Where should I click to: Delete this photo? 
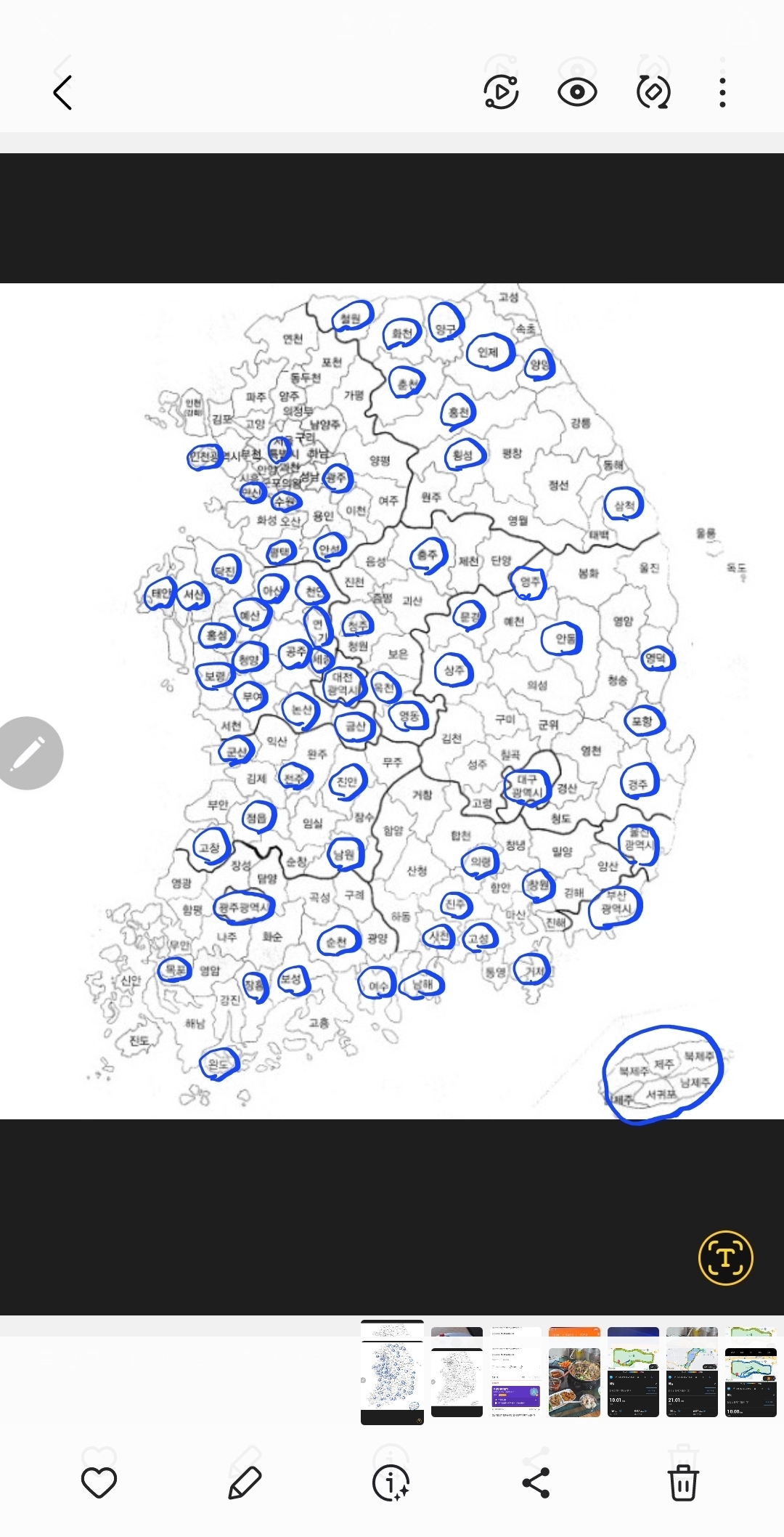click(x=683, y=1483)
